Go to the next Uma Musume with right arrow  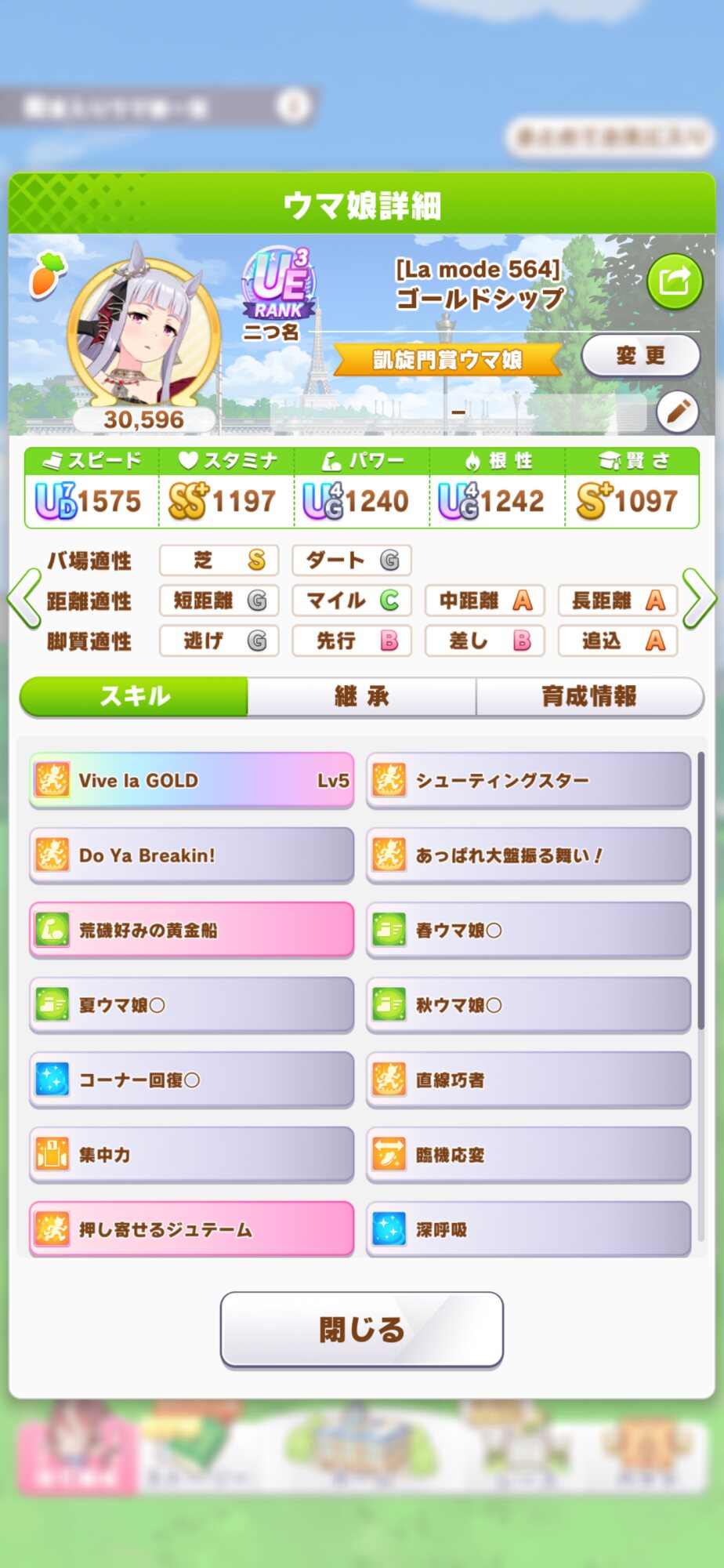click(x=698, y=599)
